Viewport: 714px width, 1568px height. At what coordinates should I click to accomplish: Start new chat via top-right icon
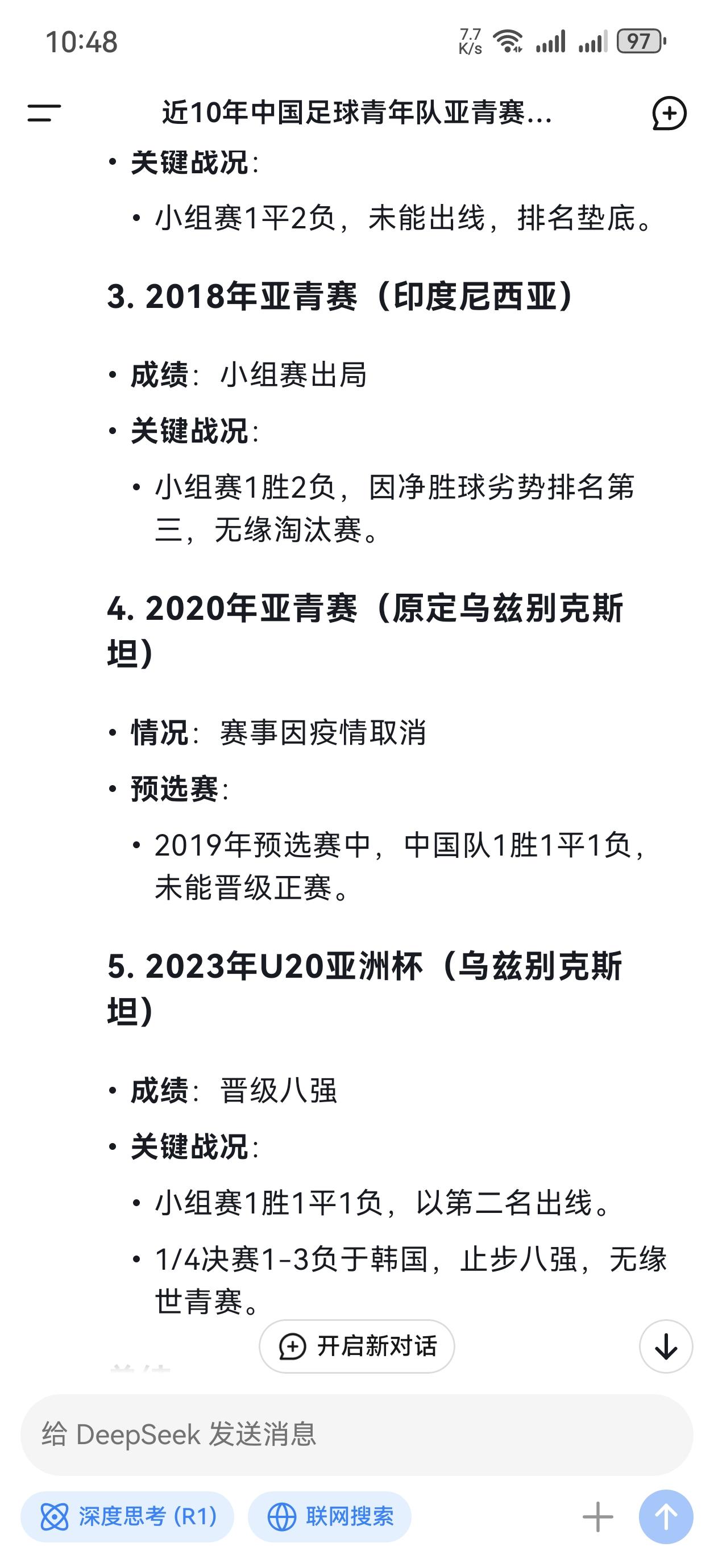(669, 113)
